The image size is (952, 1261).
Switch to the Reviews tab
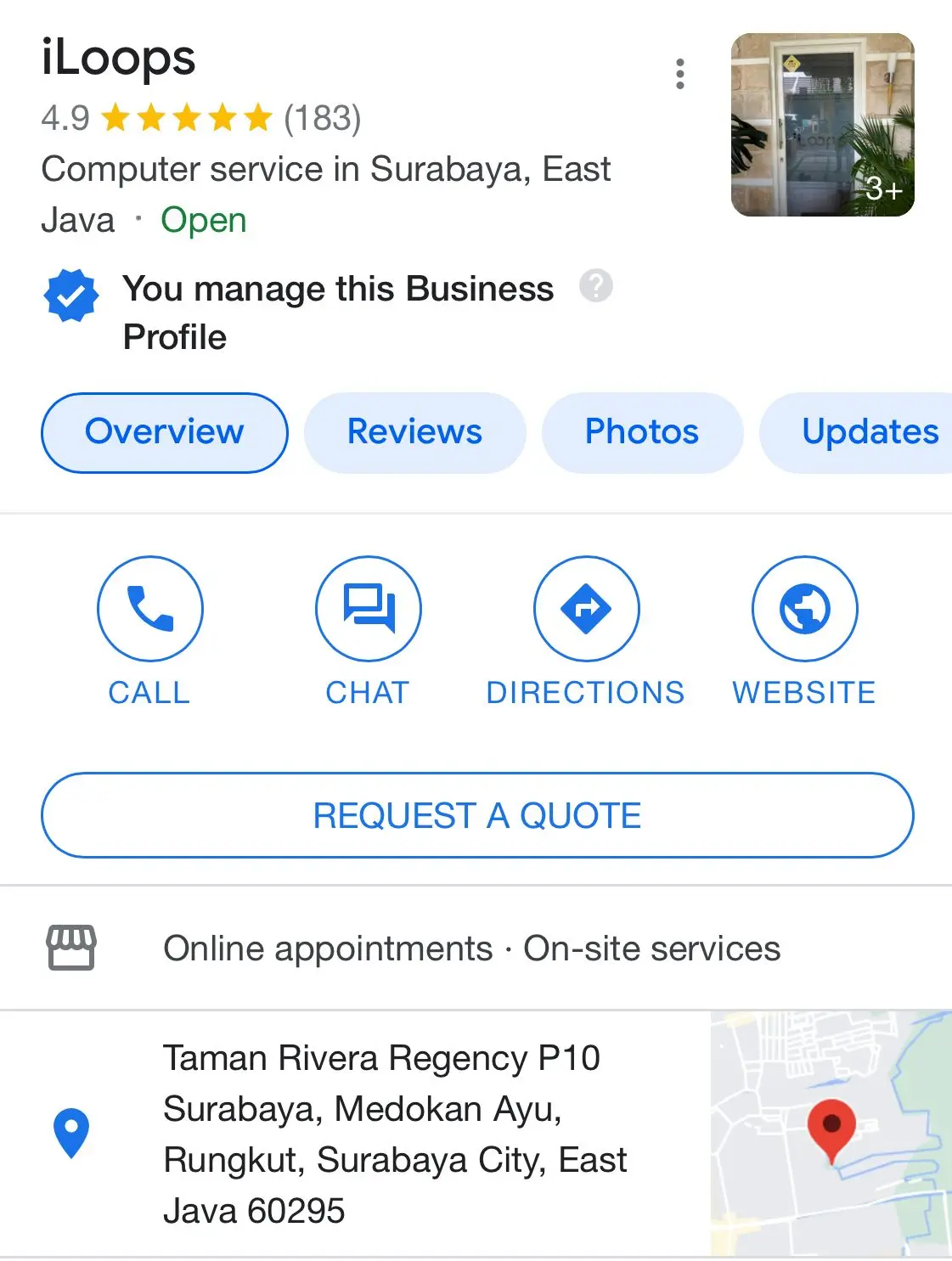pos(414,432)
